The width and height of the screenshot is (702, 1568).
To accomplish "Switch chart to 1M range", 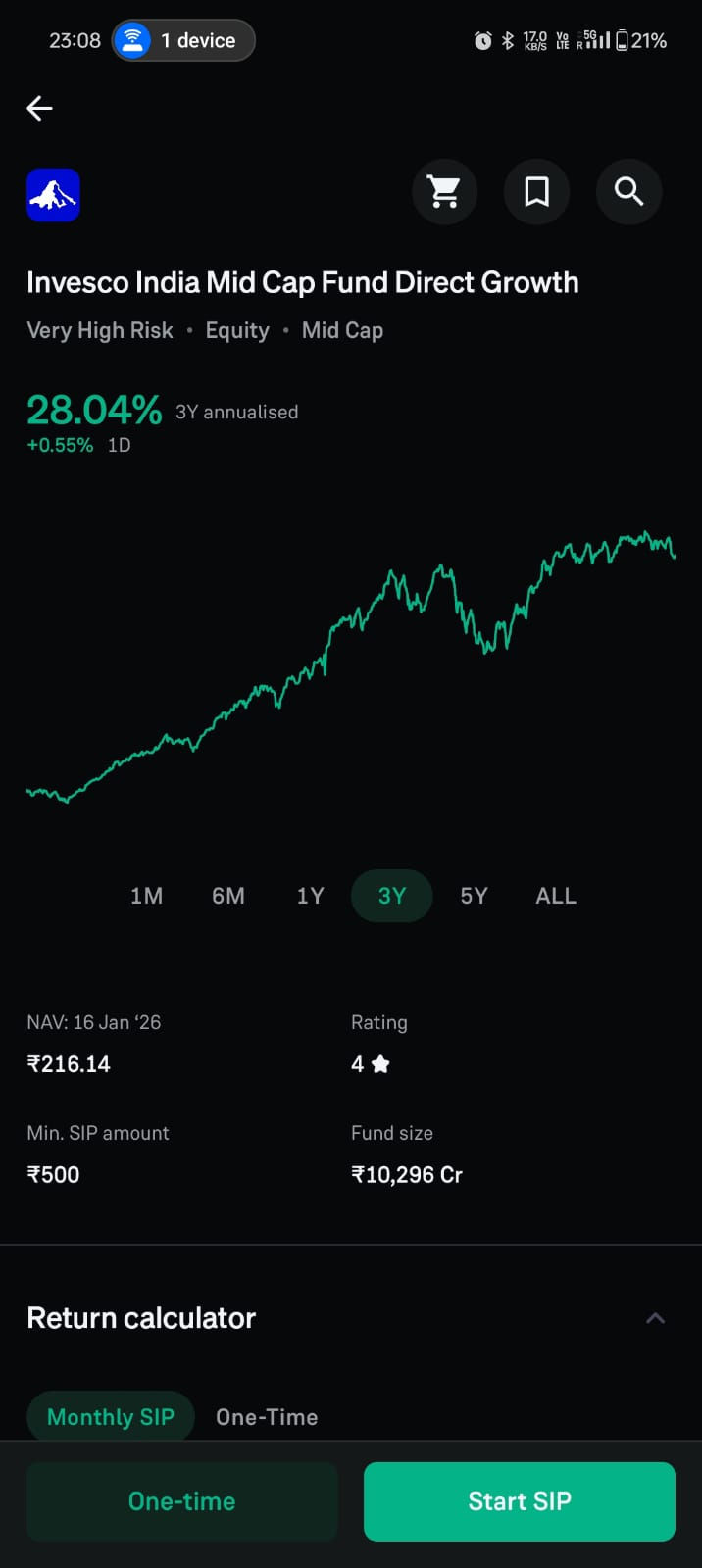I will click(x=147, y=896).
